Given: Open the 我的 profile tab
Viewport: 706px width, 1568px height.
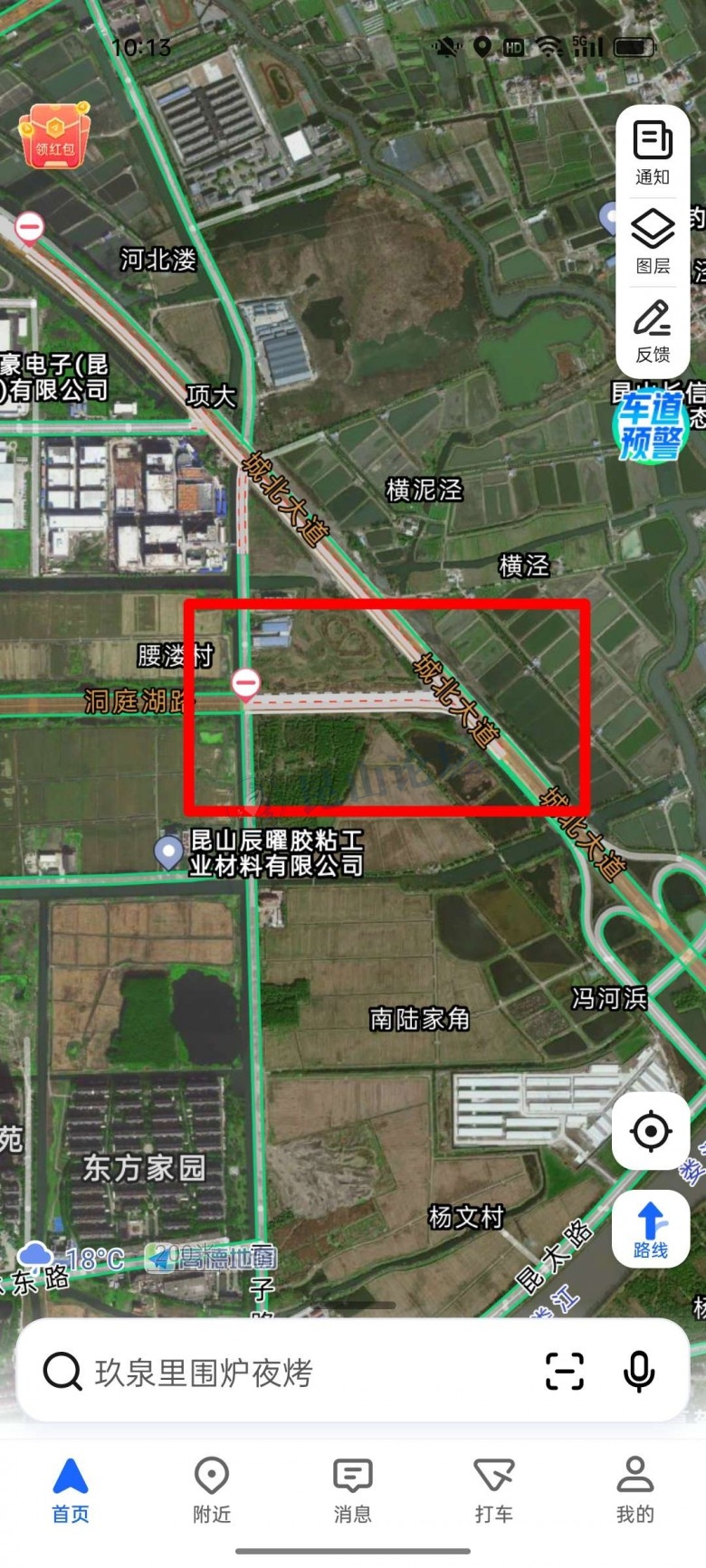Looking at the screenshot, I should (635, 1490).
